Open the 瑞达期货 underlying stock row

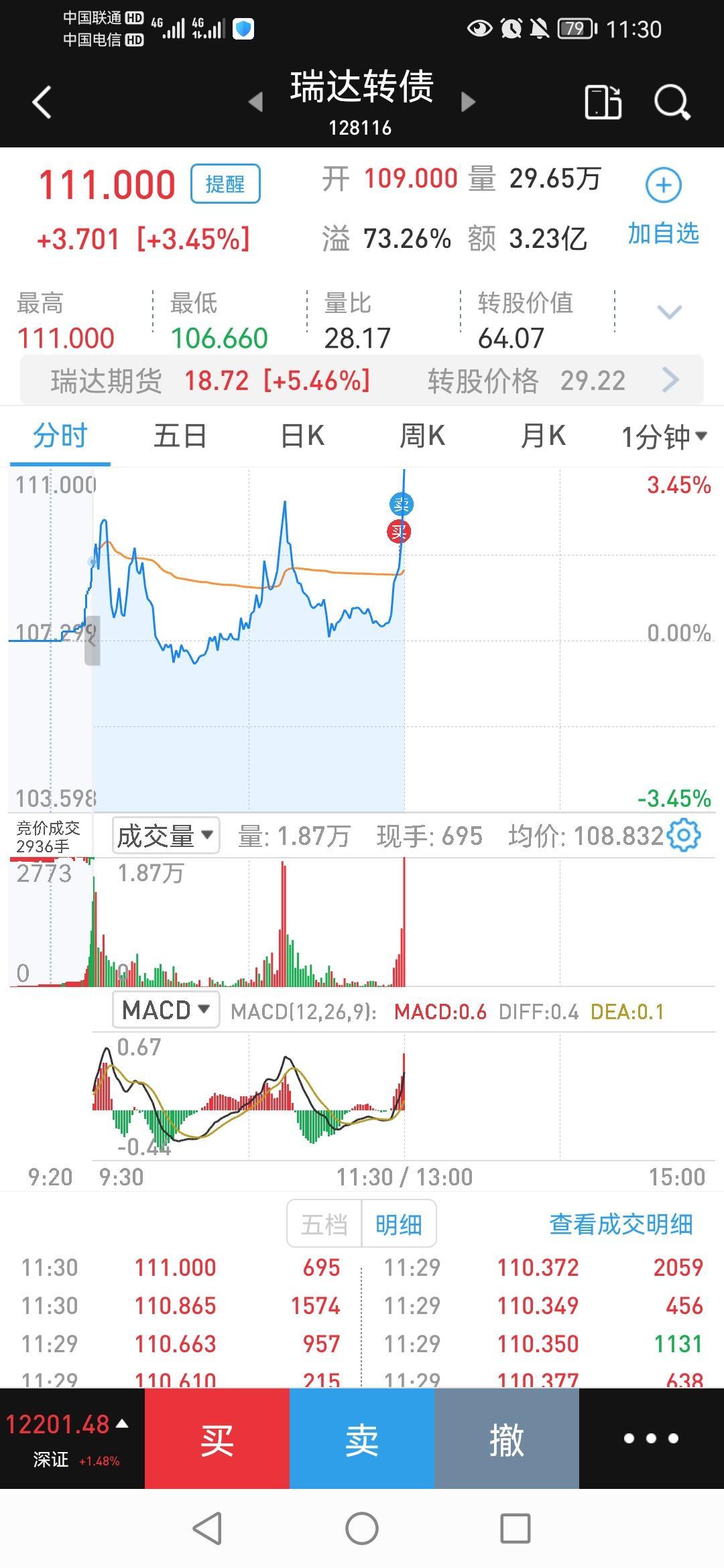click(x=362, y=381)
